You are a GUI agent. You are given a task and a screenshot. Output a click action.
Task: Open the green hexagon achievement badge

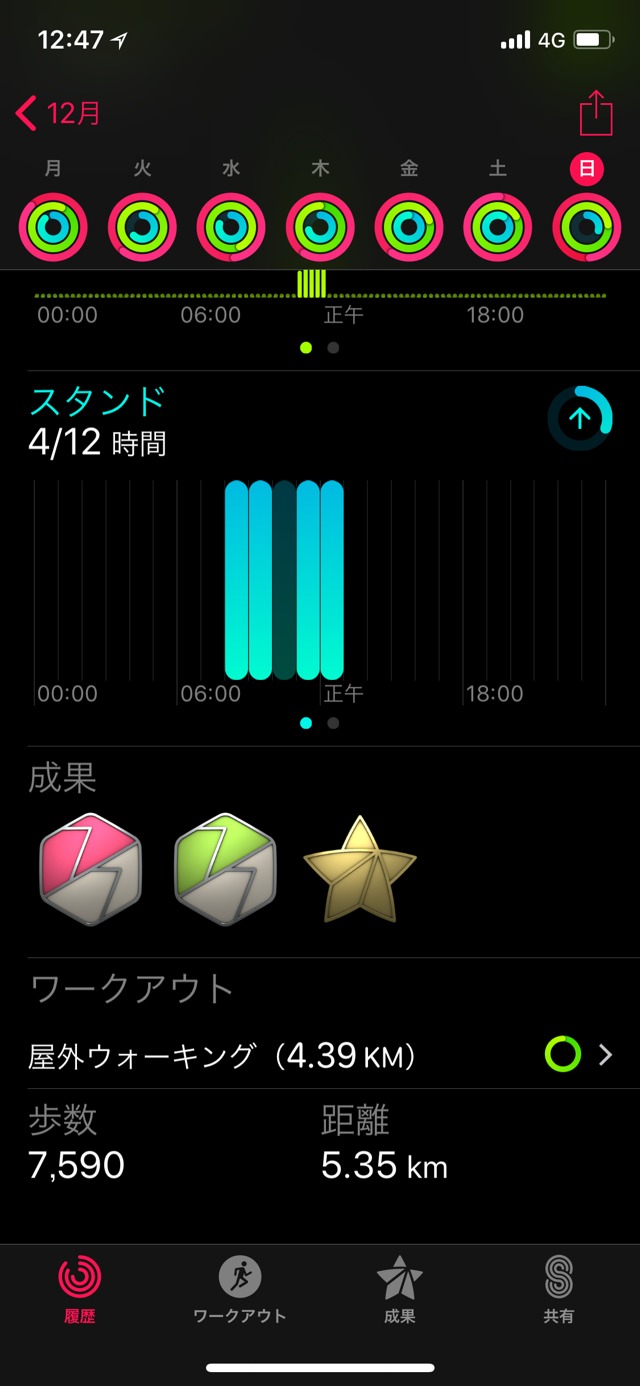click(x=225, y=868)
